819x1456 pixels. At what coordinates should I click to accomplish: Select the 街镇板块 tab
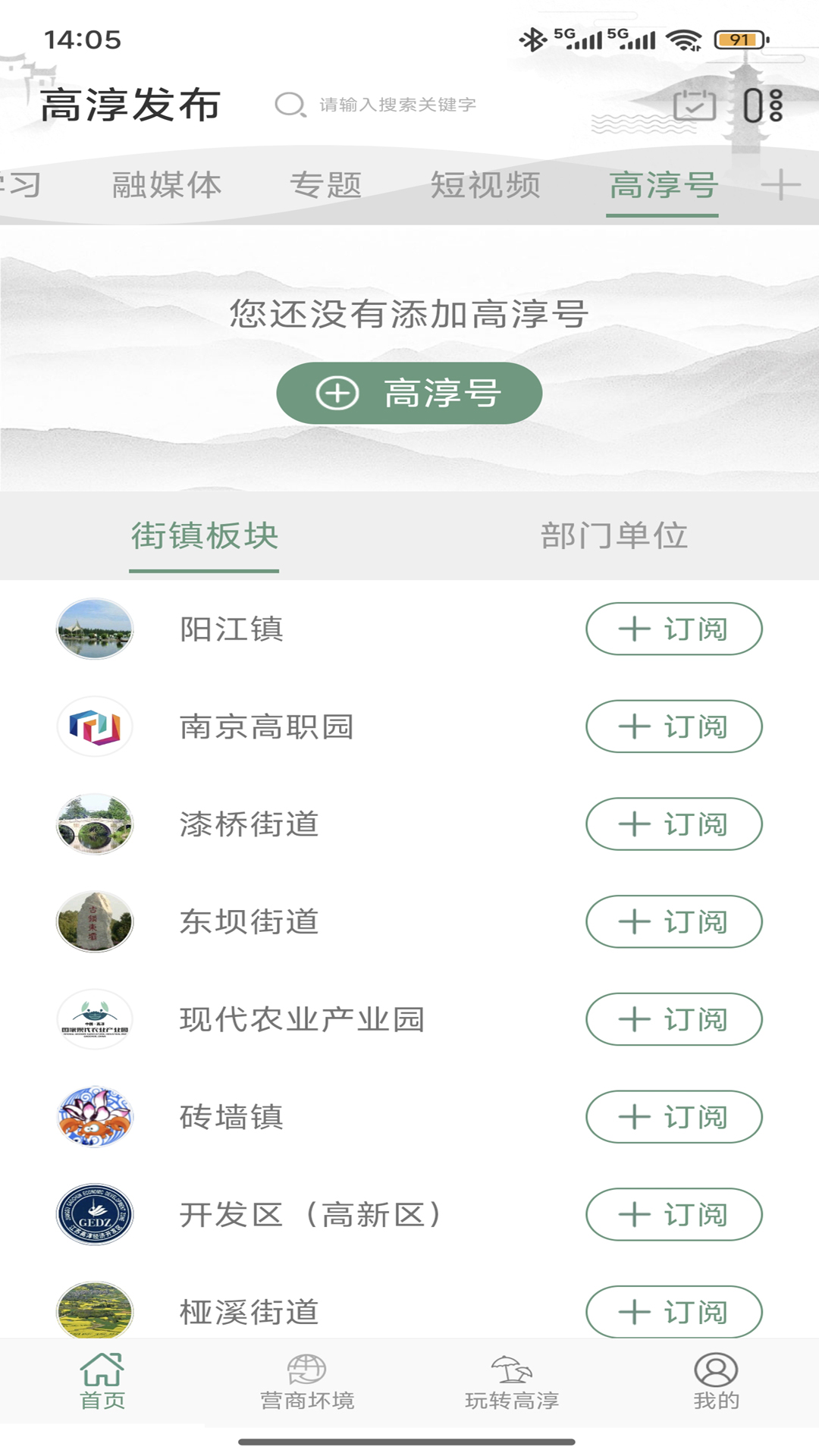point(203,535)
